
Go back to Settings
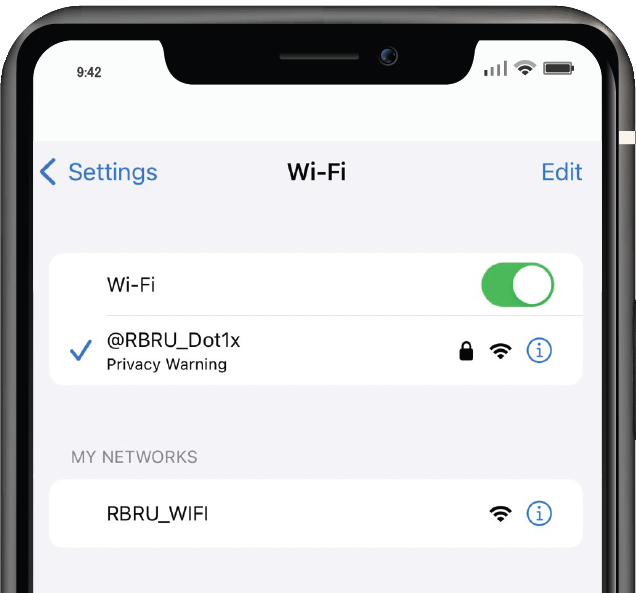pos(98,172)
